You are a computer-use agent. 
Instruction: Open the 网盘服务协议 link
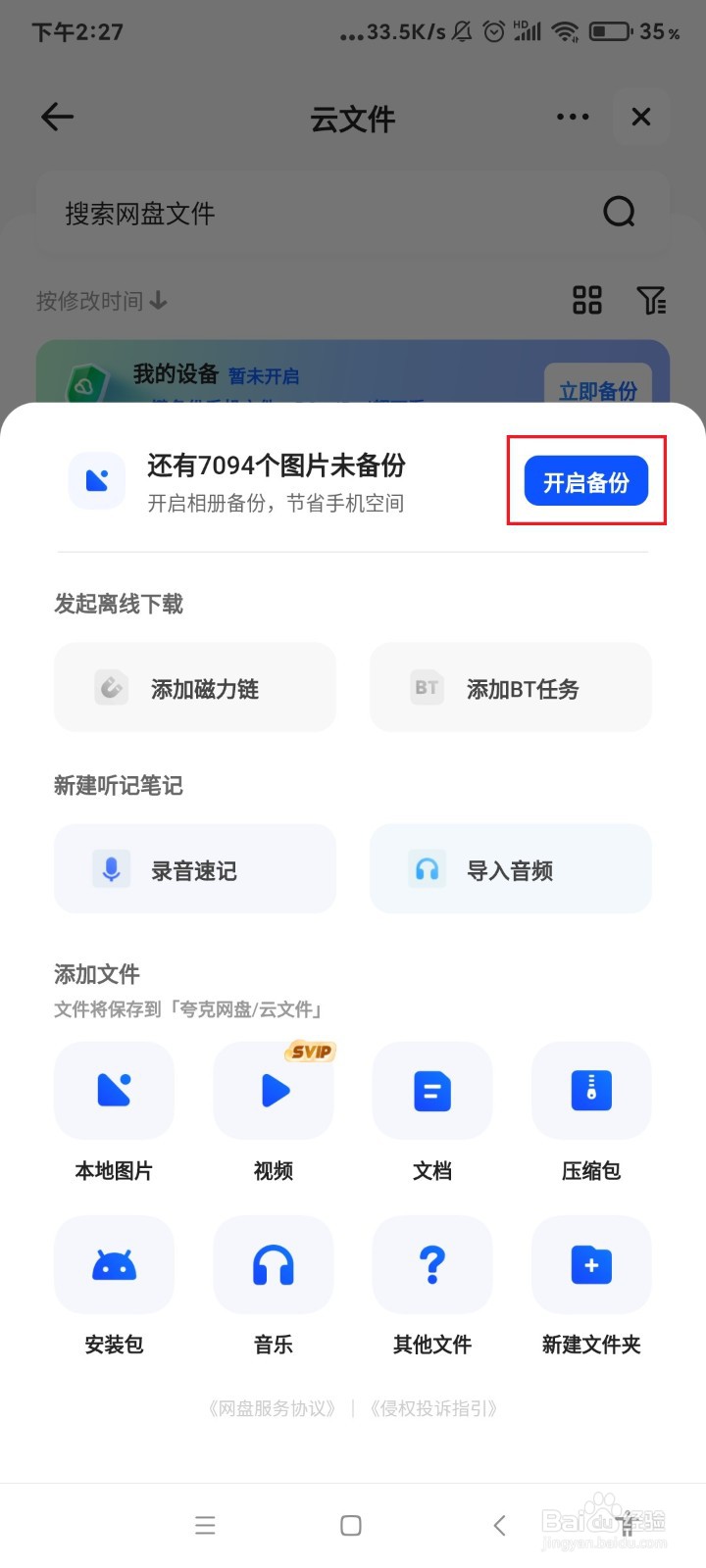pyautogui.click(x=272, y=1408)
